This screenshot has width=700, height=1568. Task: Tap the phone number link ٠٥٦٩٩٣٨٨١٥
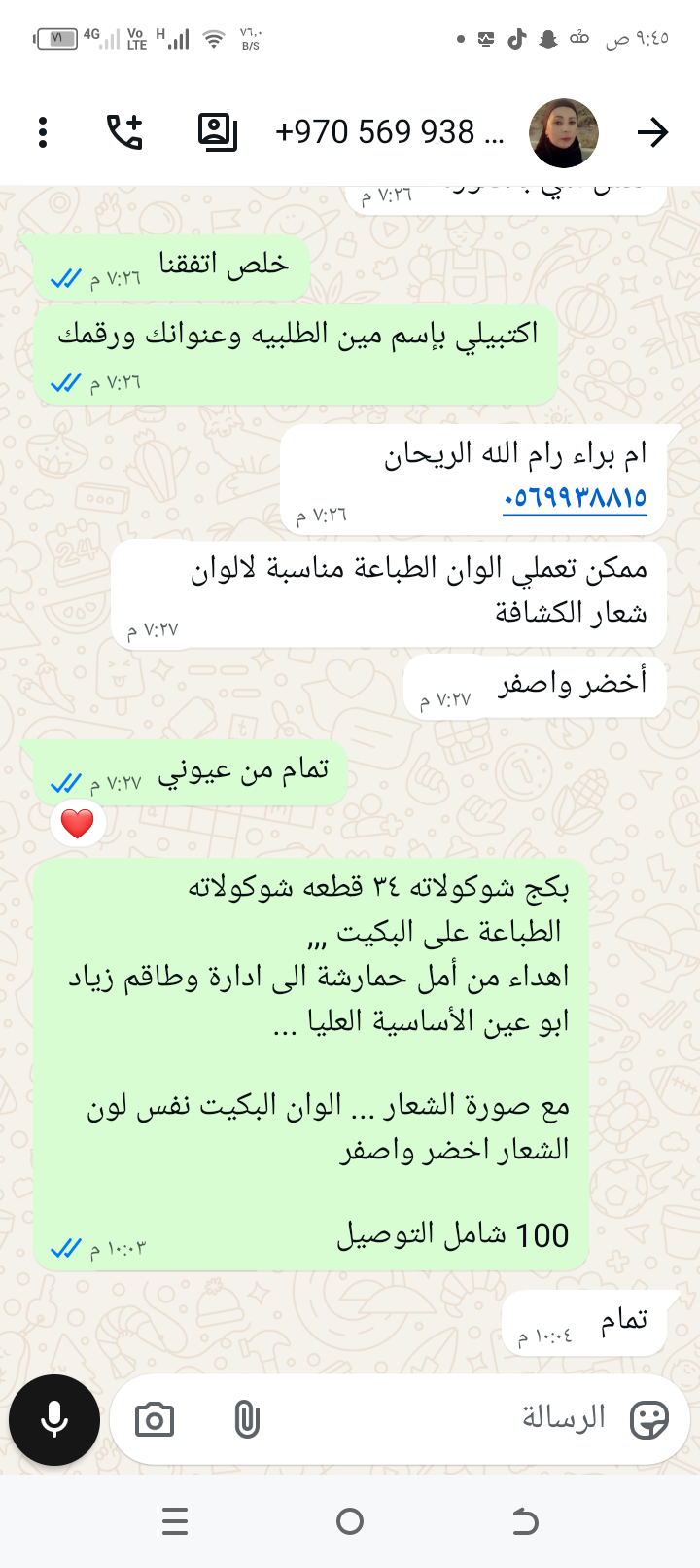pos(575,498)
